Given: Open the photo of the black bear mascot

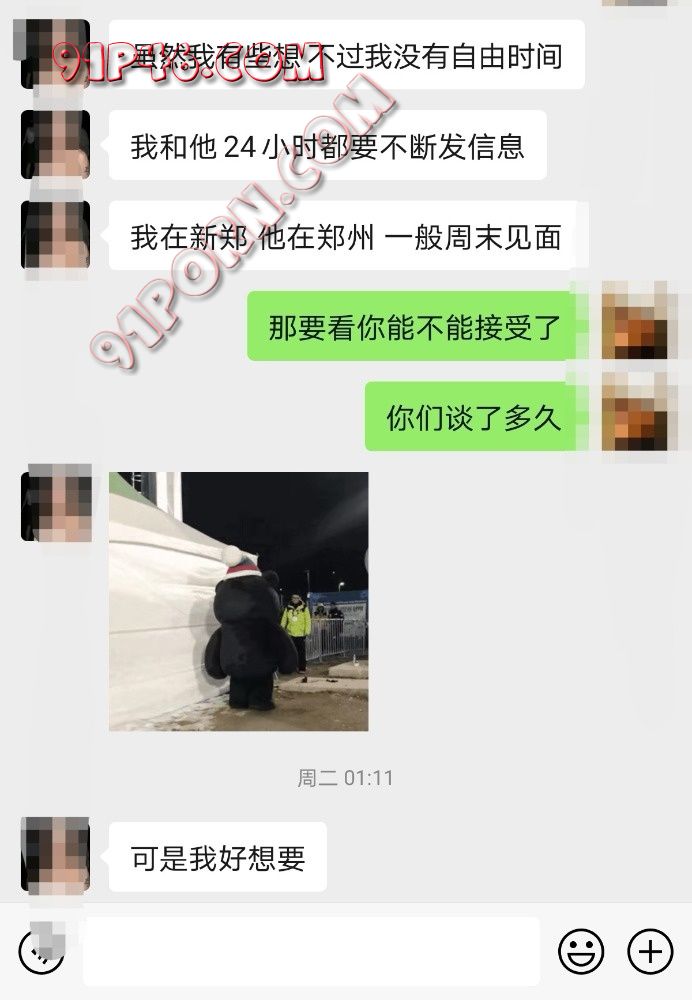Looking at the screenshot, I should [238, 601].
